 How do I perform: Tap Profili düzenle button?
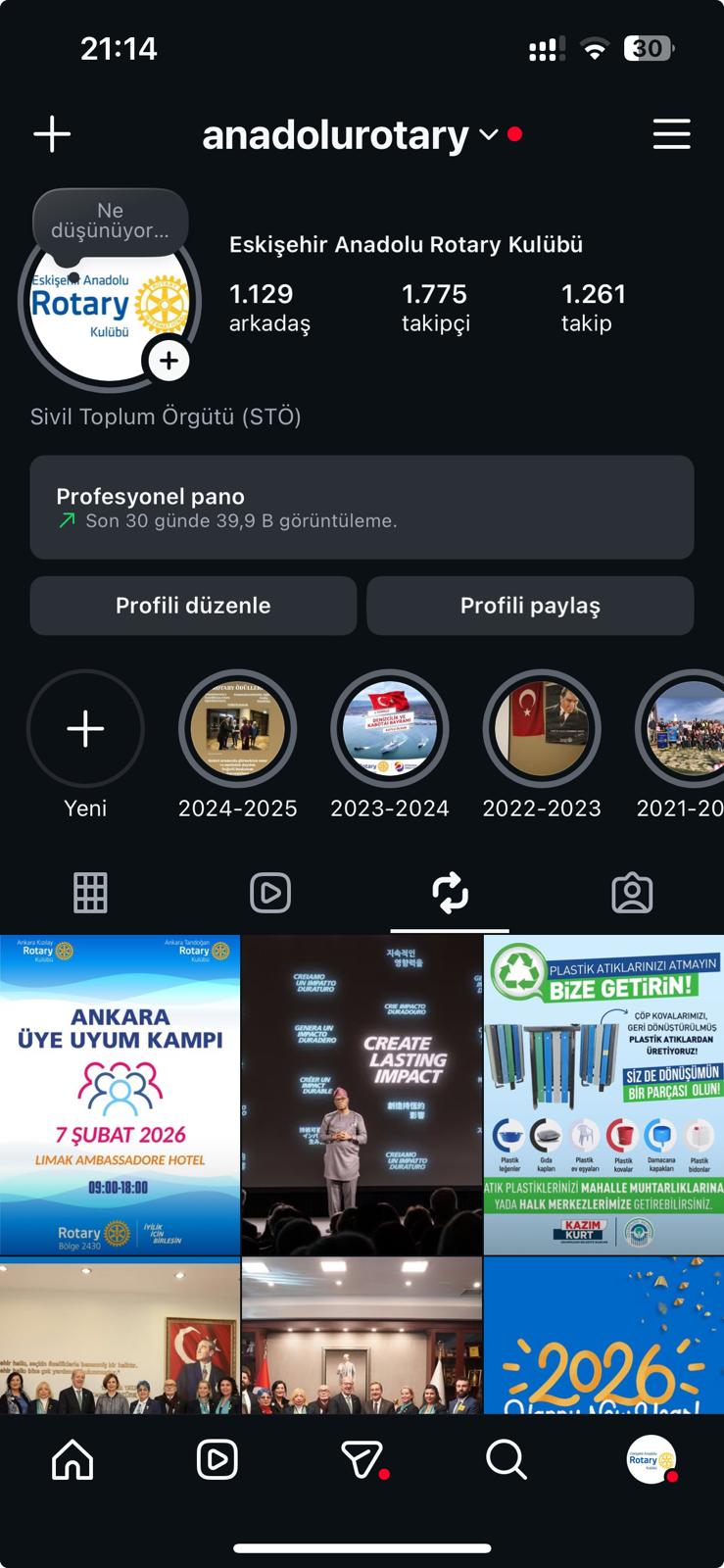193,606
